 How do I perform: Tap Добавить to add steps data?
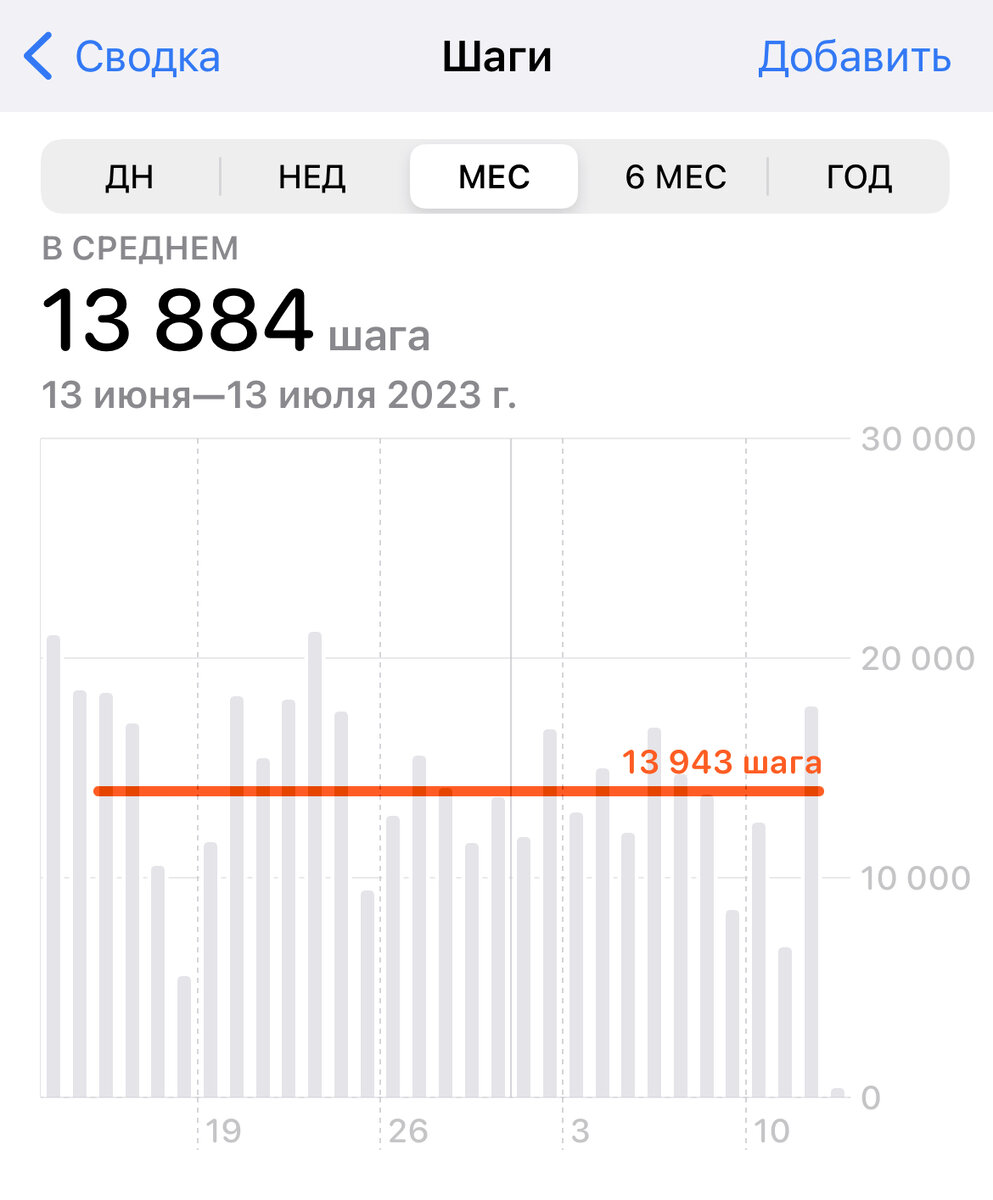pyautogui.click(x=853, y=57)
